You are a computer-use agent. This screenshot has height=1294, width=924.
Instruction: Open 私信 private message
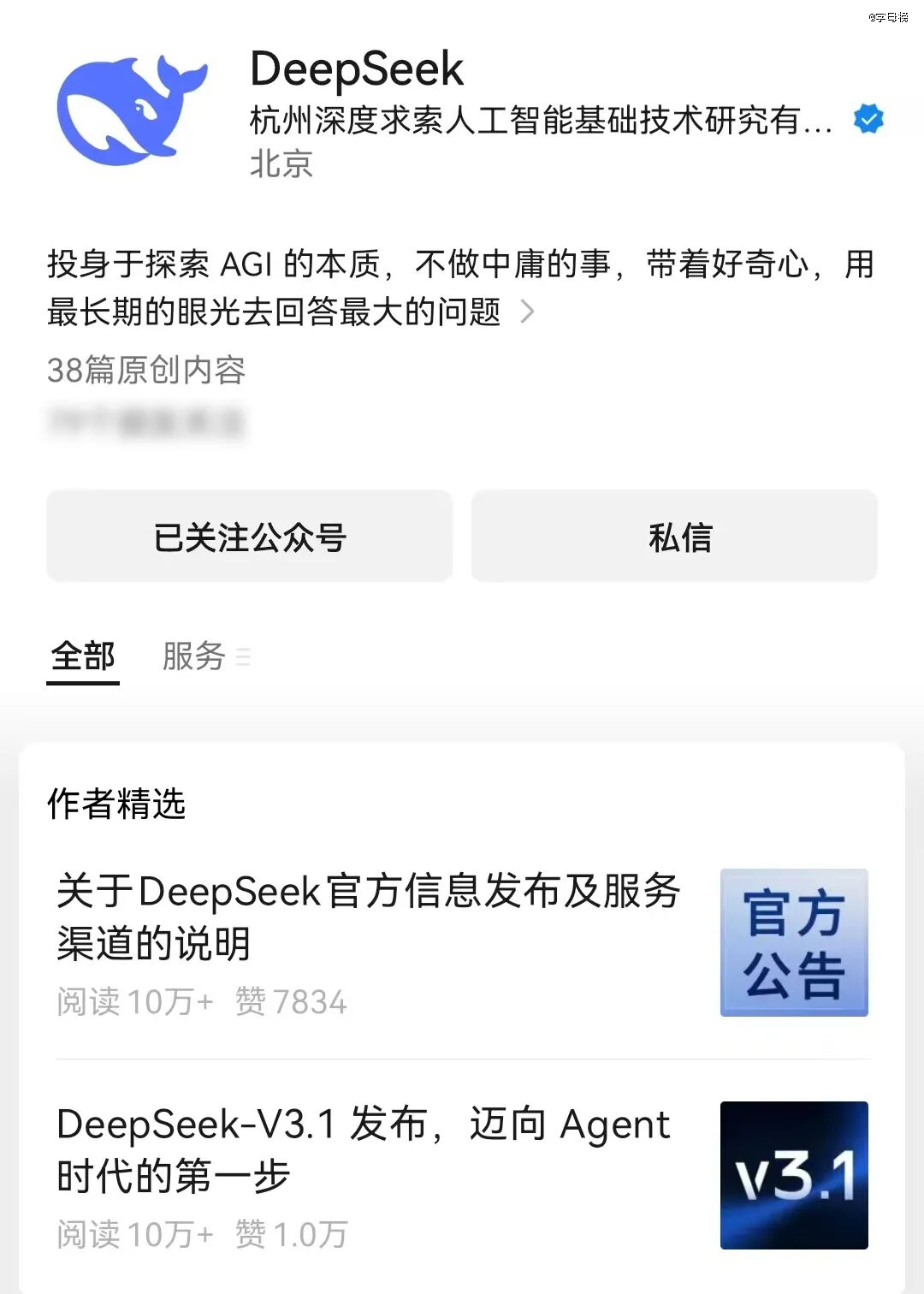pos(674,537)
